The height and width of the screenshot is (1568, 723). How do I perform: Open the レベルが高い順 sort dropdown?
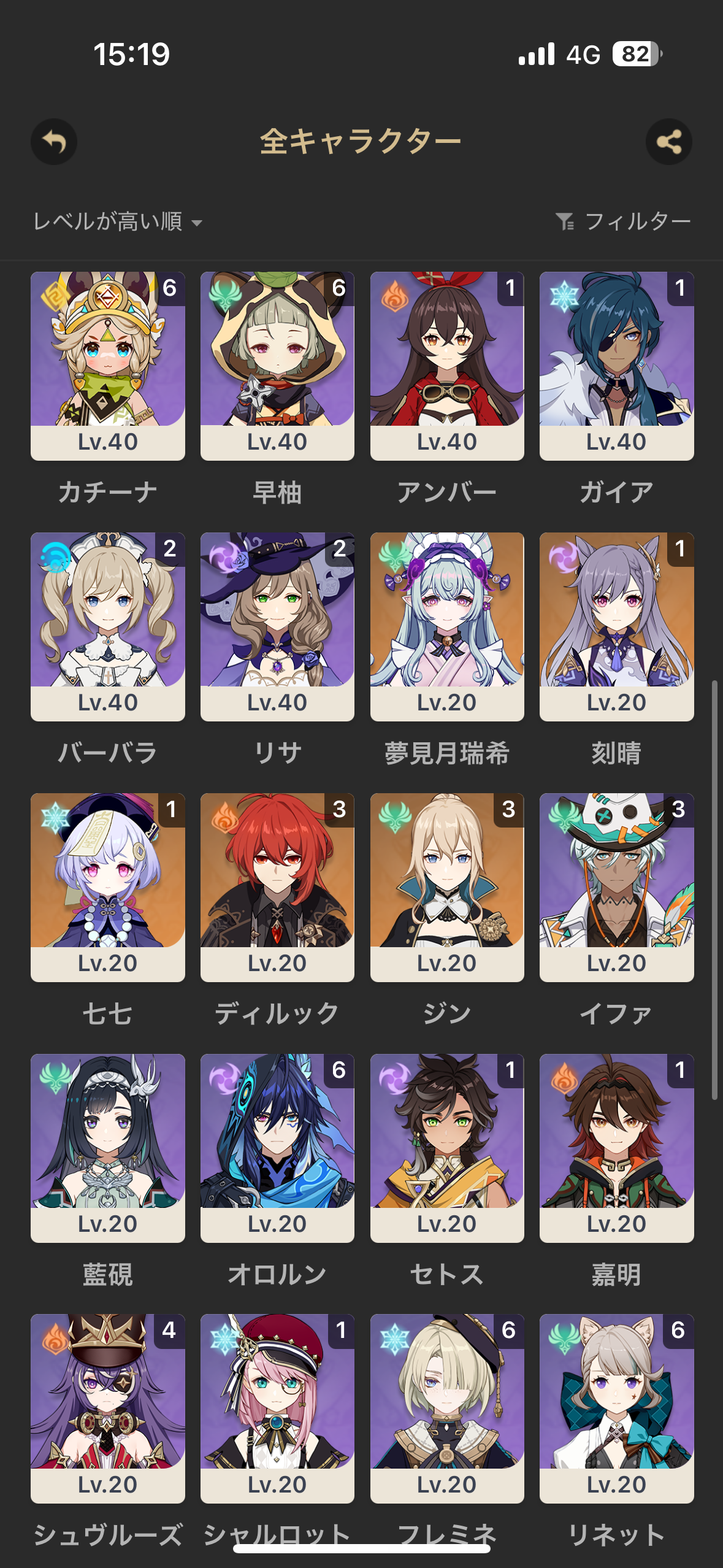[118, 221]
